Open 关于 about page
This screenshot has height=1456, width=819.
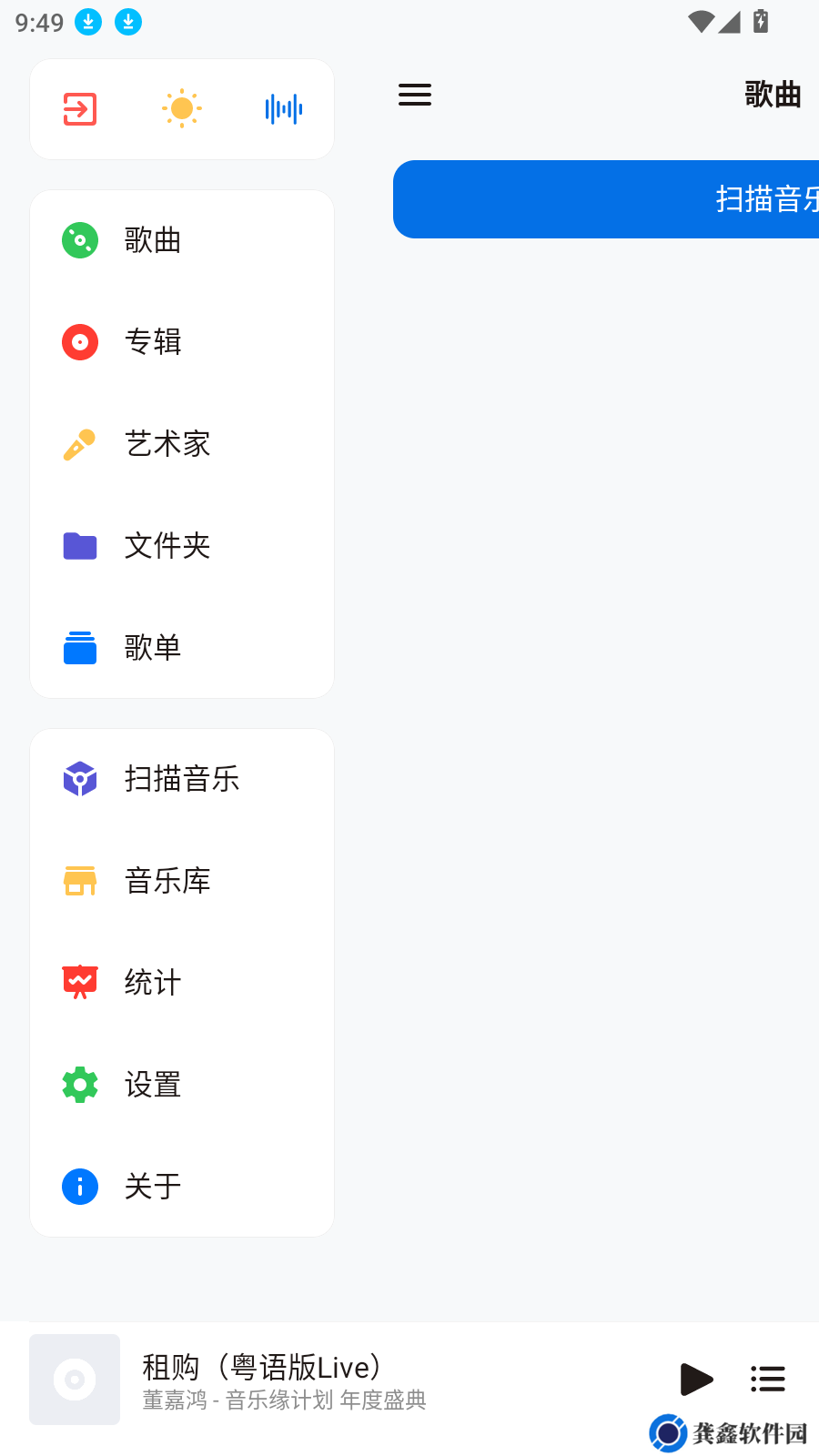pos(182,1187)
